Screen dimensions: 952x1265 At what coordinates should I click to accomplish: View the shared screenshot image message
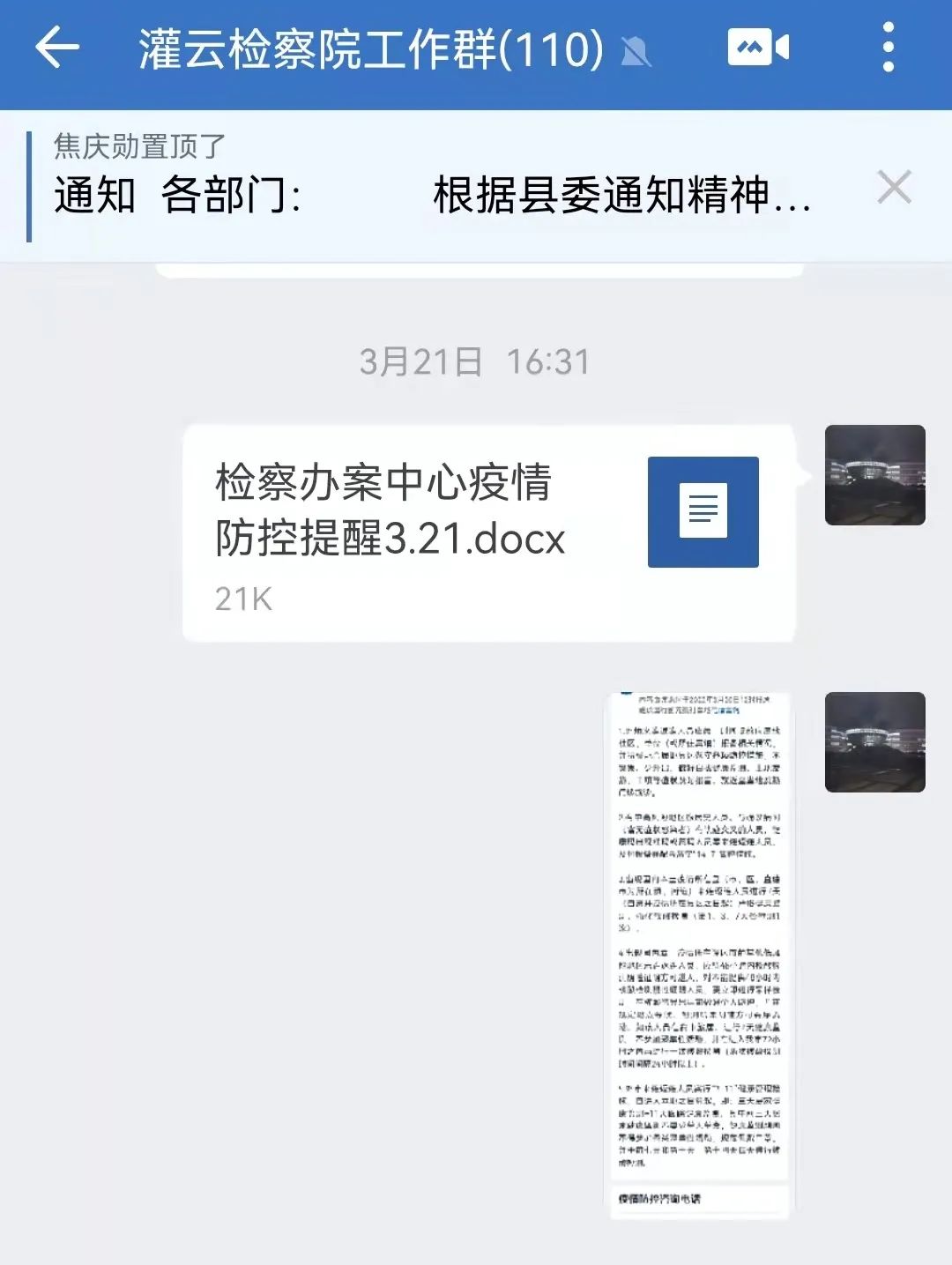tap(703, 955)
